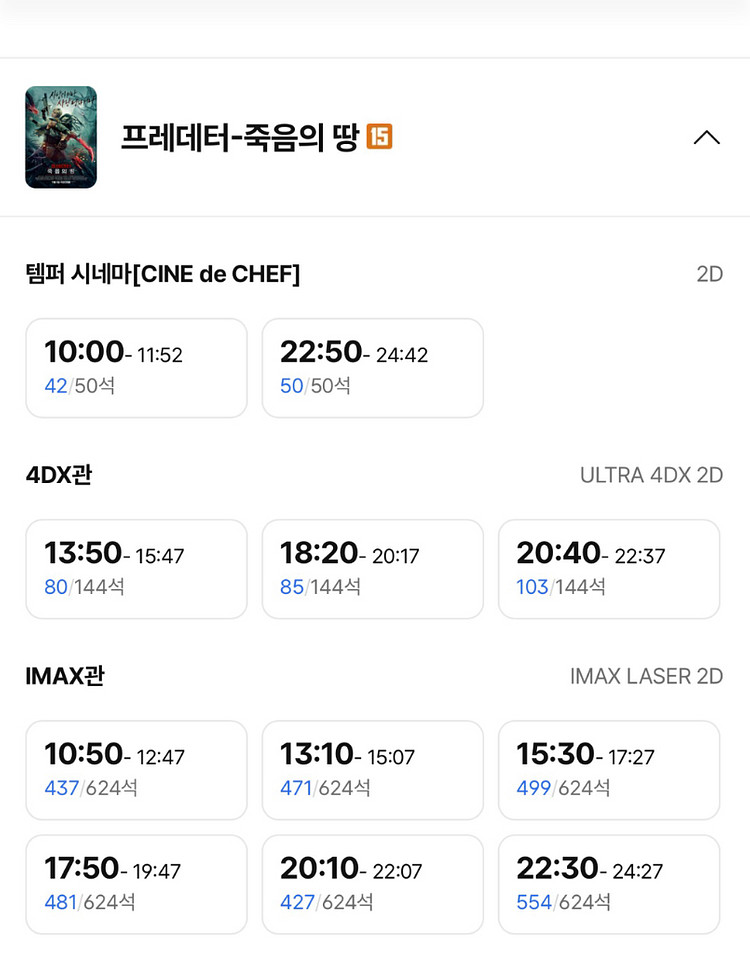This screenshot has height=954, width=750.
Task: Choose the 18:20 4DX showtime
Action: click(x=372, y=568)
